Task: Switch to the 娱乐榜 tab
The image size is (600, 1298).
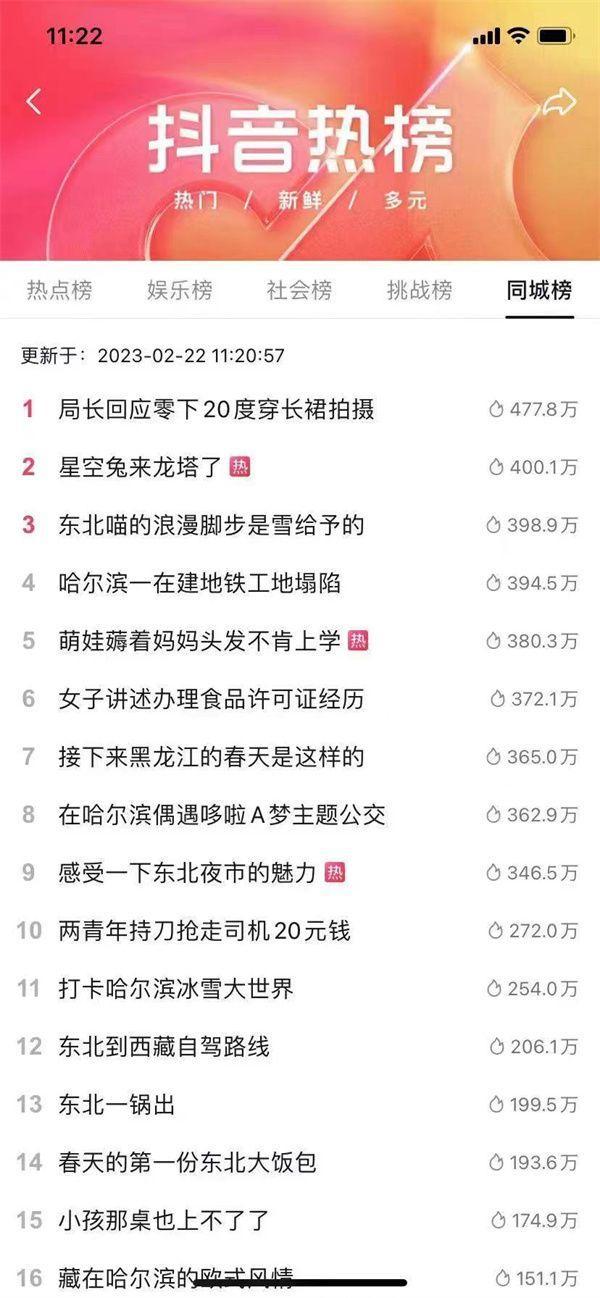Action: (180, 291)
